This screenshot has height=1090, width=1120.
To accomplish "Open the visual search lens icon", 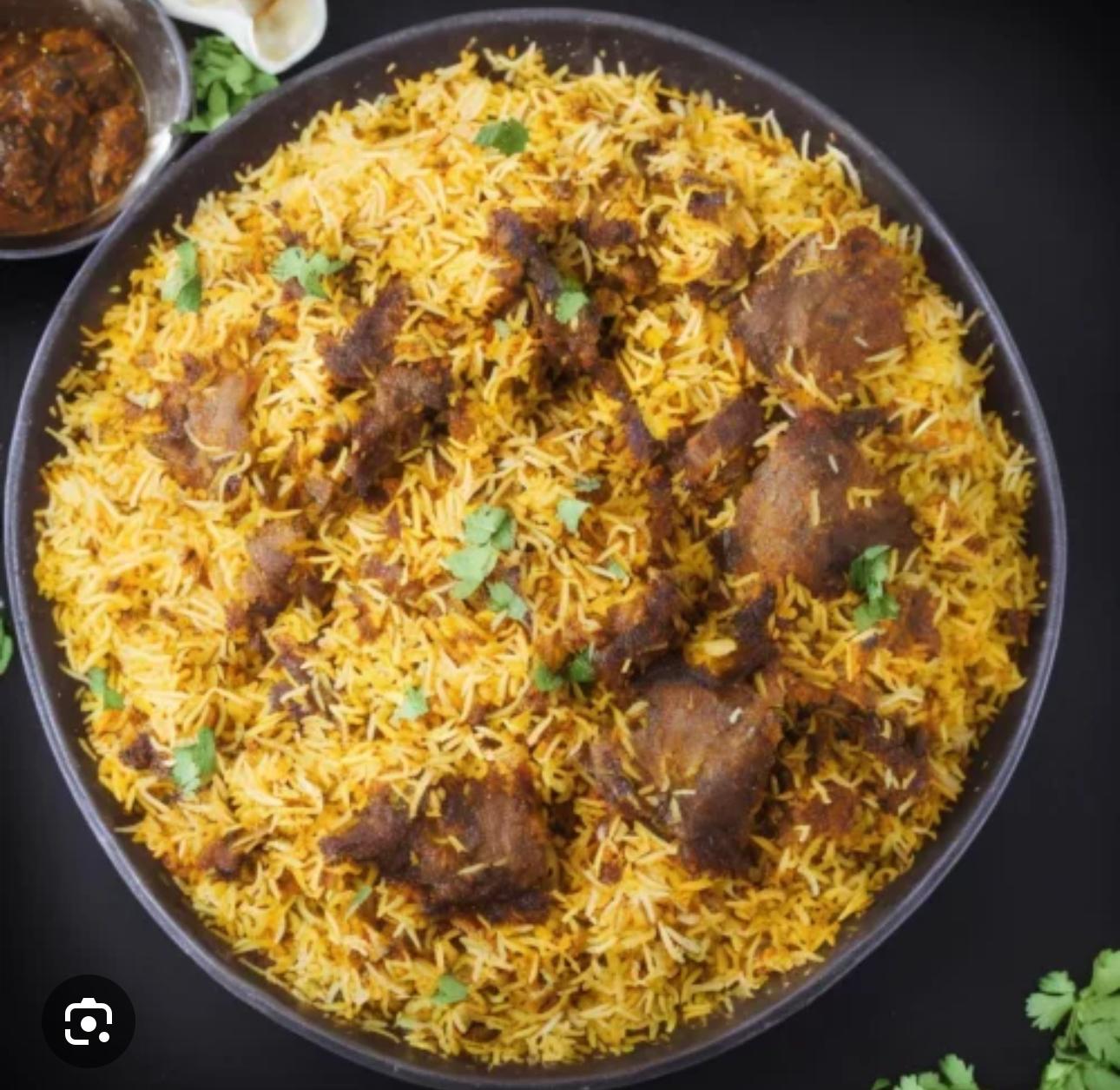I will pos(89,1021).
